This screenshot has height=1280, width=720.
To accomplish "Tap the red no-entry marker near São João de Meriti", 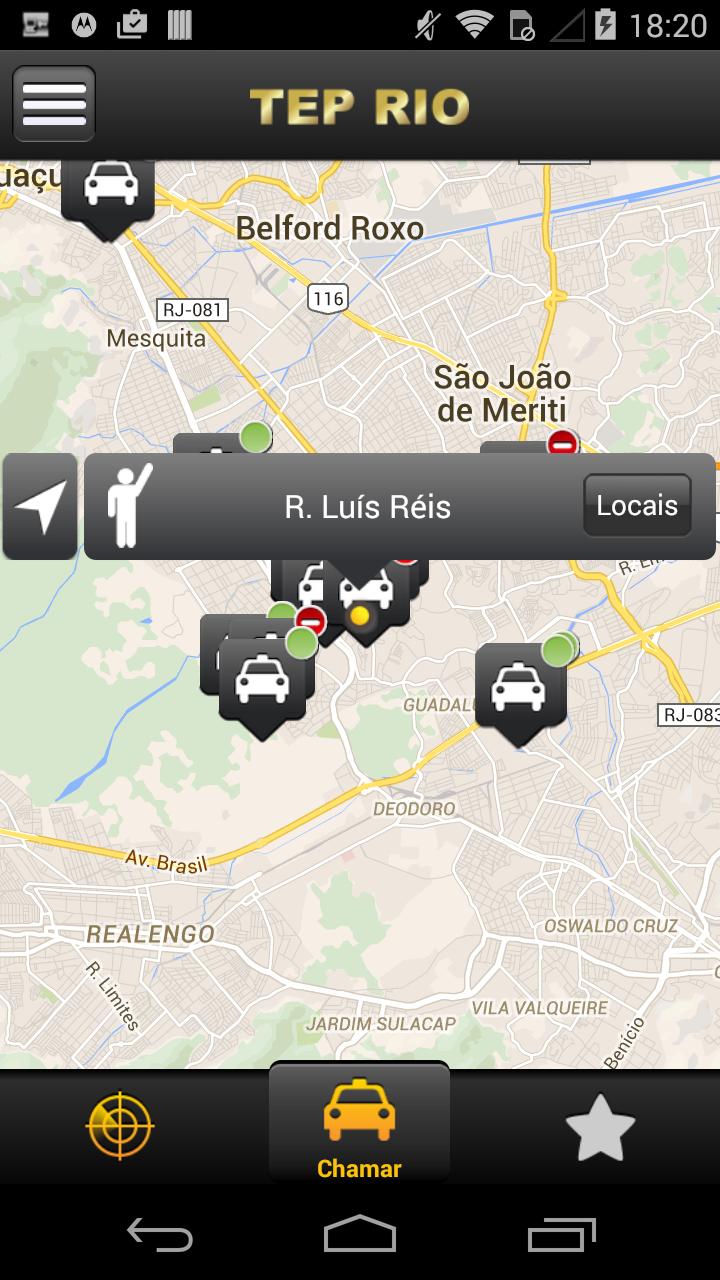I will [x=561, y=444].
